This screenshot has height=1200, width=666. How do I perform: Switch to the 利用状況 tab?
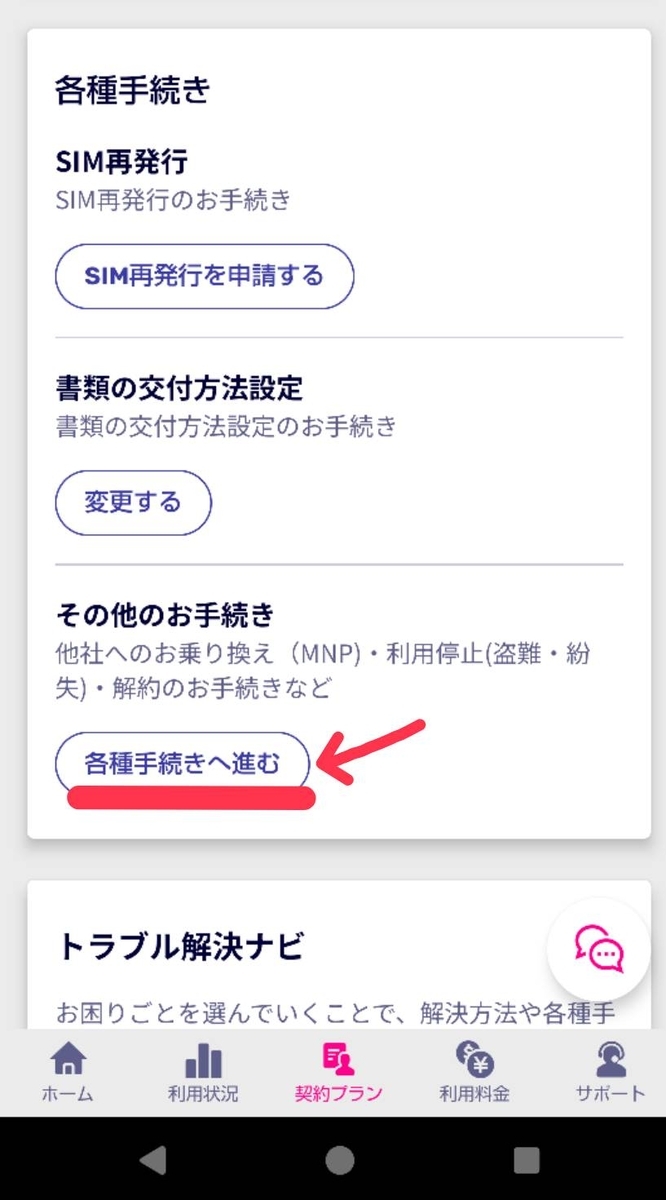(203, 1073)
